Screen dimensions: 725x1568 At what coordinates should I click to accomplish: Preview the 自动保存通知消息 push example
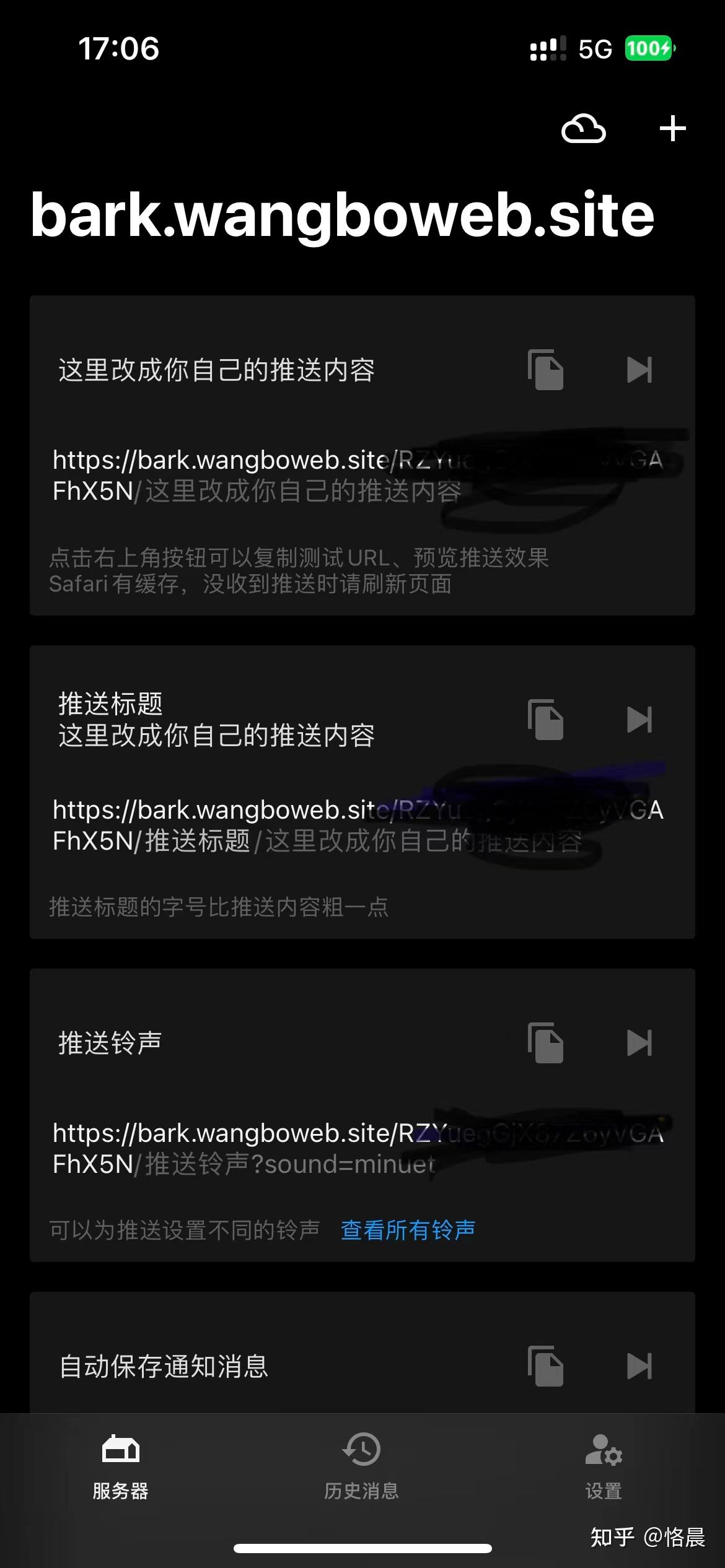pyautogui.click(x=639, y=1366)
